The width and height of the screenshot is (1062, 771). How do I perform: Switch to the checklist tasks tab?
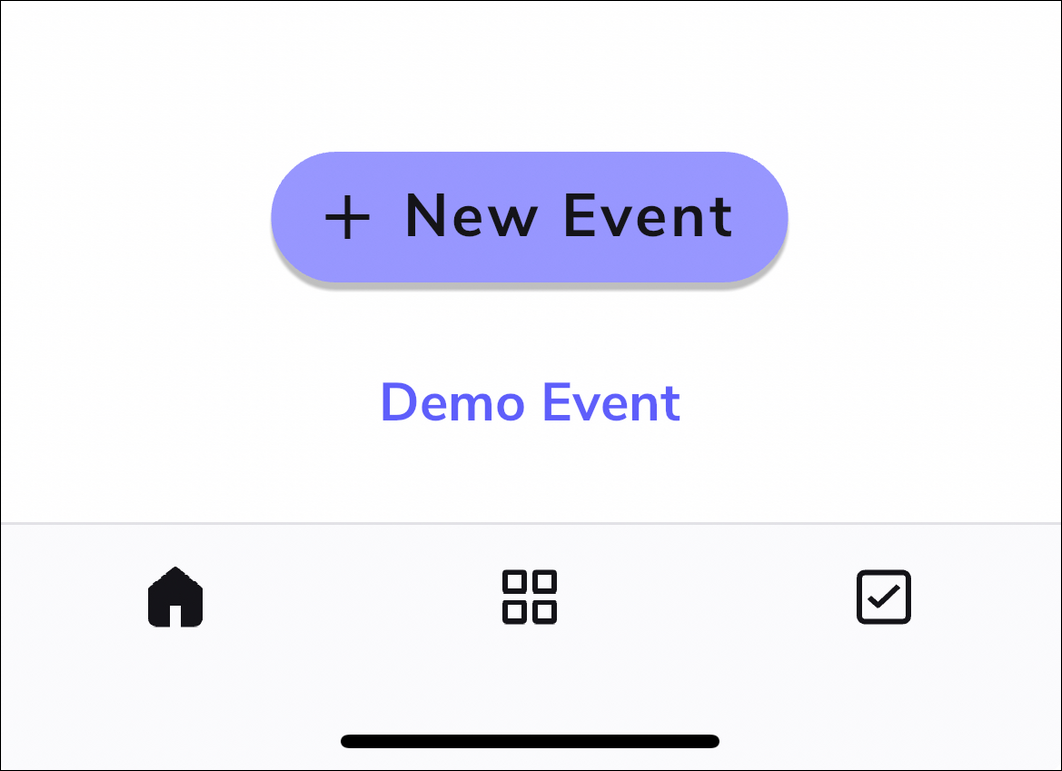(884, 597)
